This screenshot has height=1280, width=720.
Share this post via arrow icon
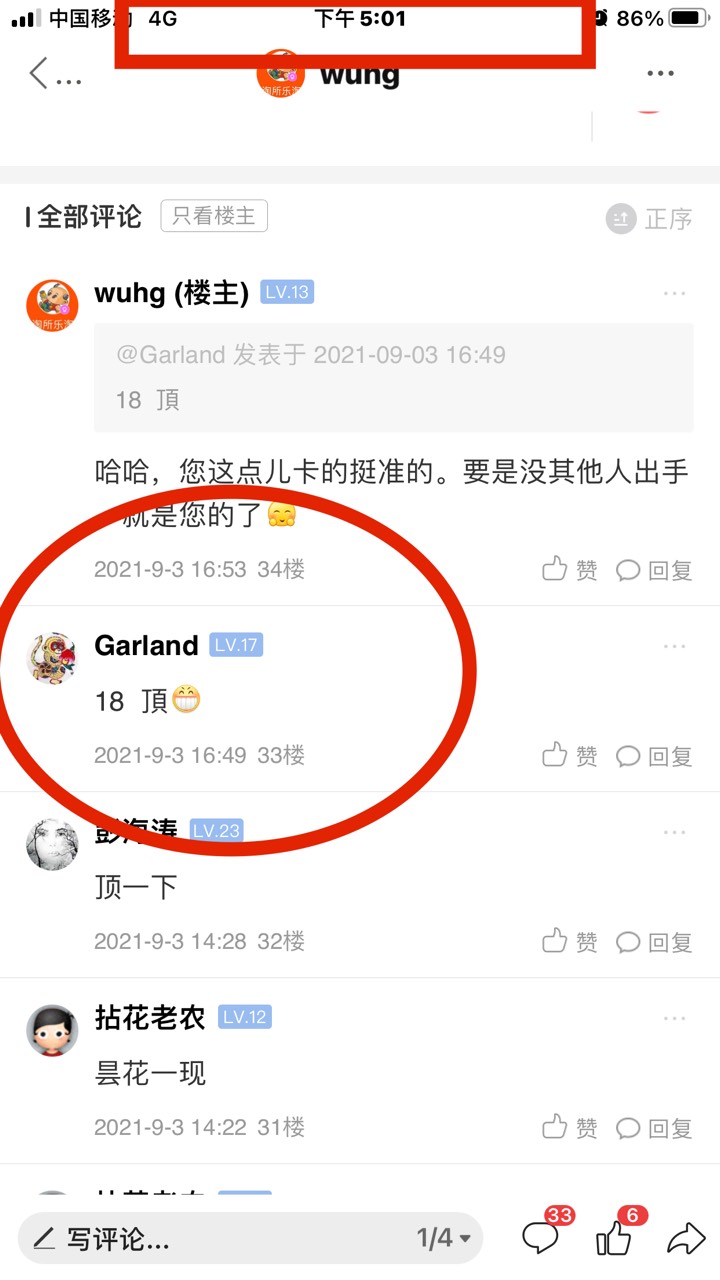coord(686,1240)
